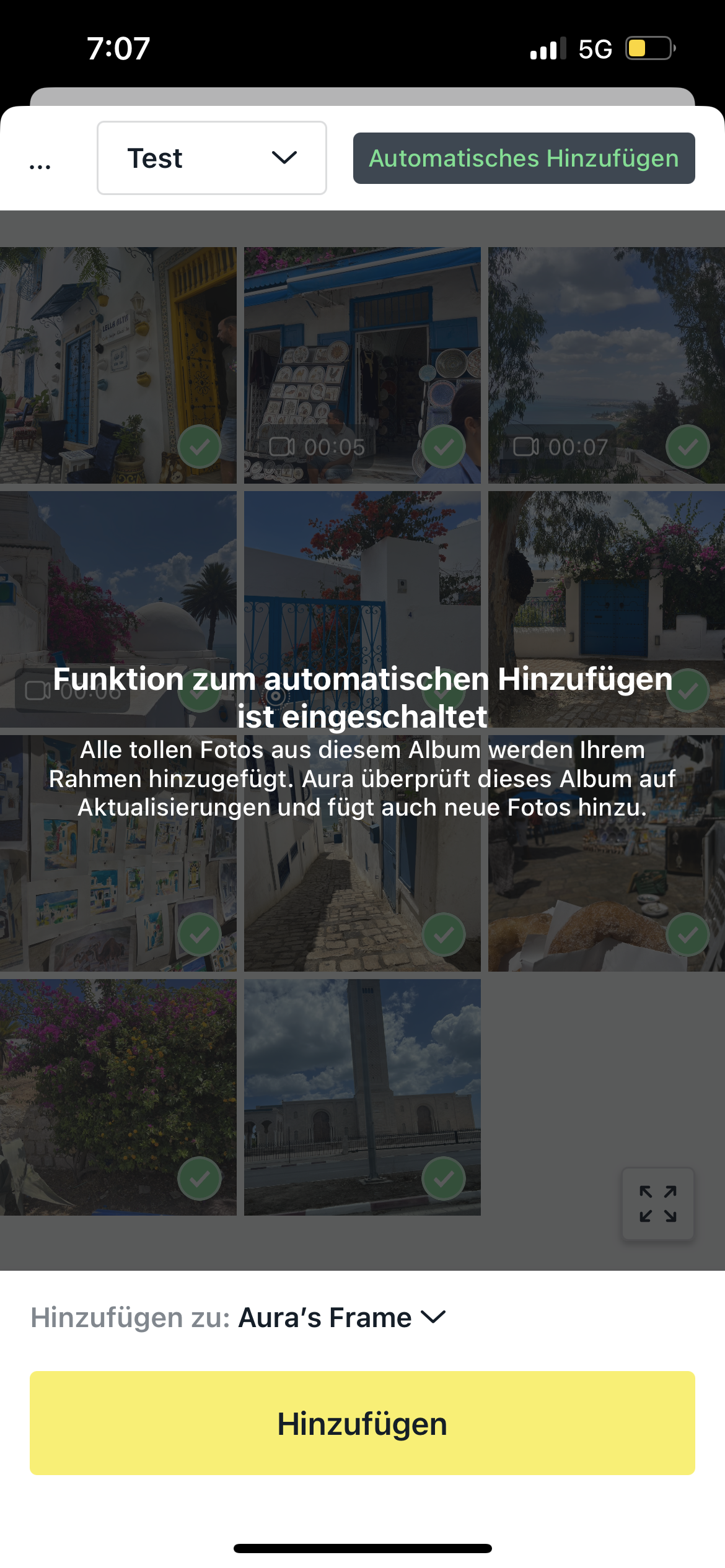Tap the expand fullscreen arrows icon
Viewport: 725px width, 1568px height.
[x=657, y=1204]
